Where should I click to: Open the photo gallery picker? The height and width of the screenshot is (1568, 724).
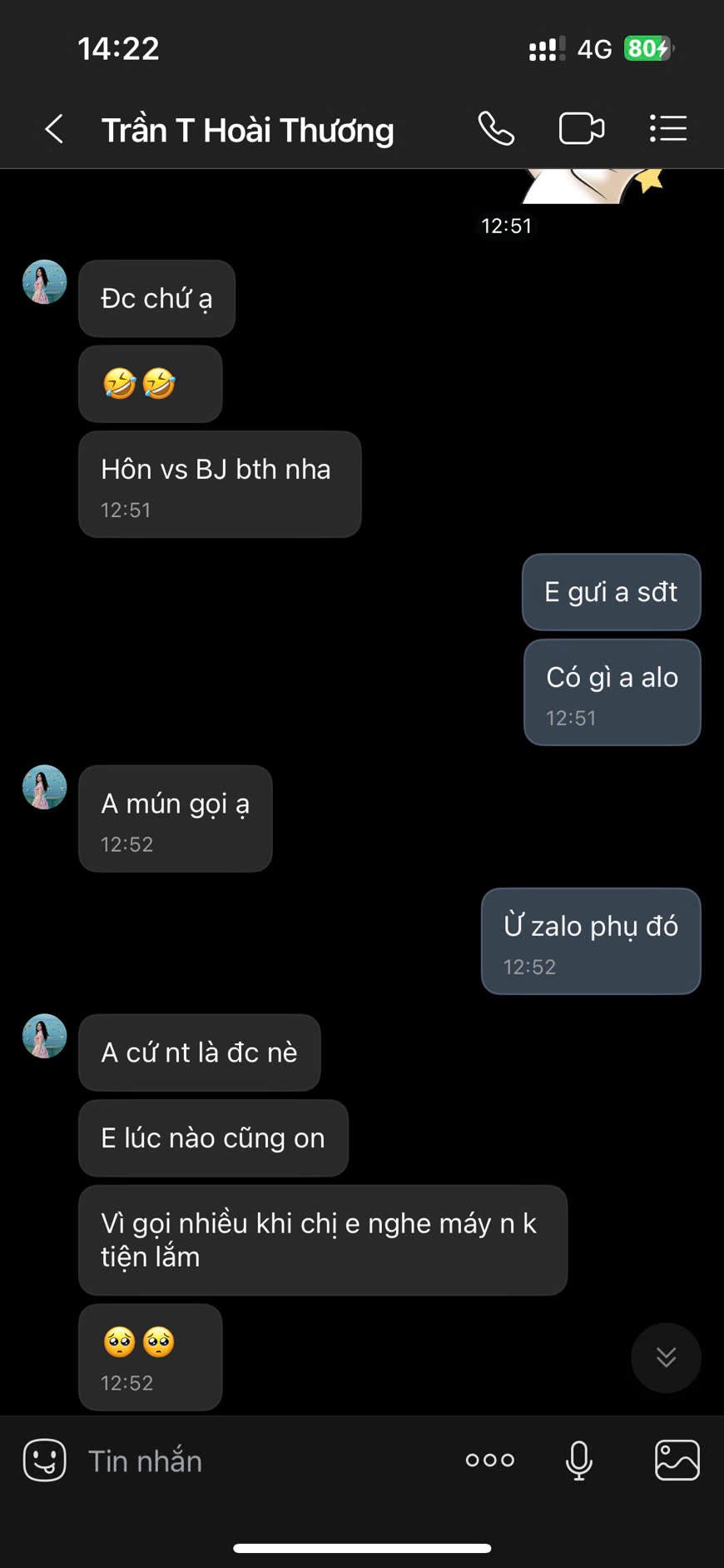pyautogui.click(x=677, y=1460)
